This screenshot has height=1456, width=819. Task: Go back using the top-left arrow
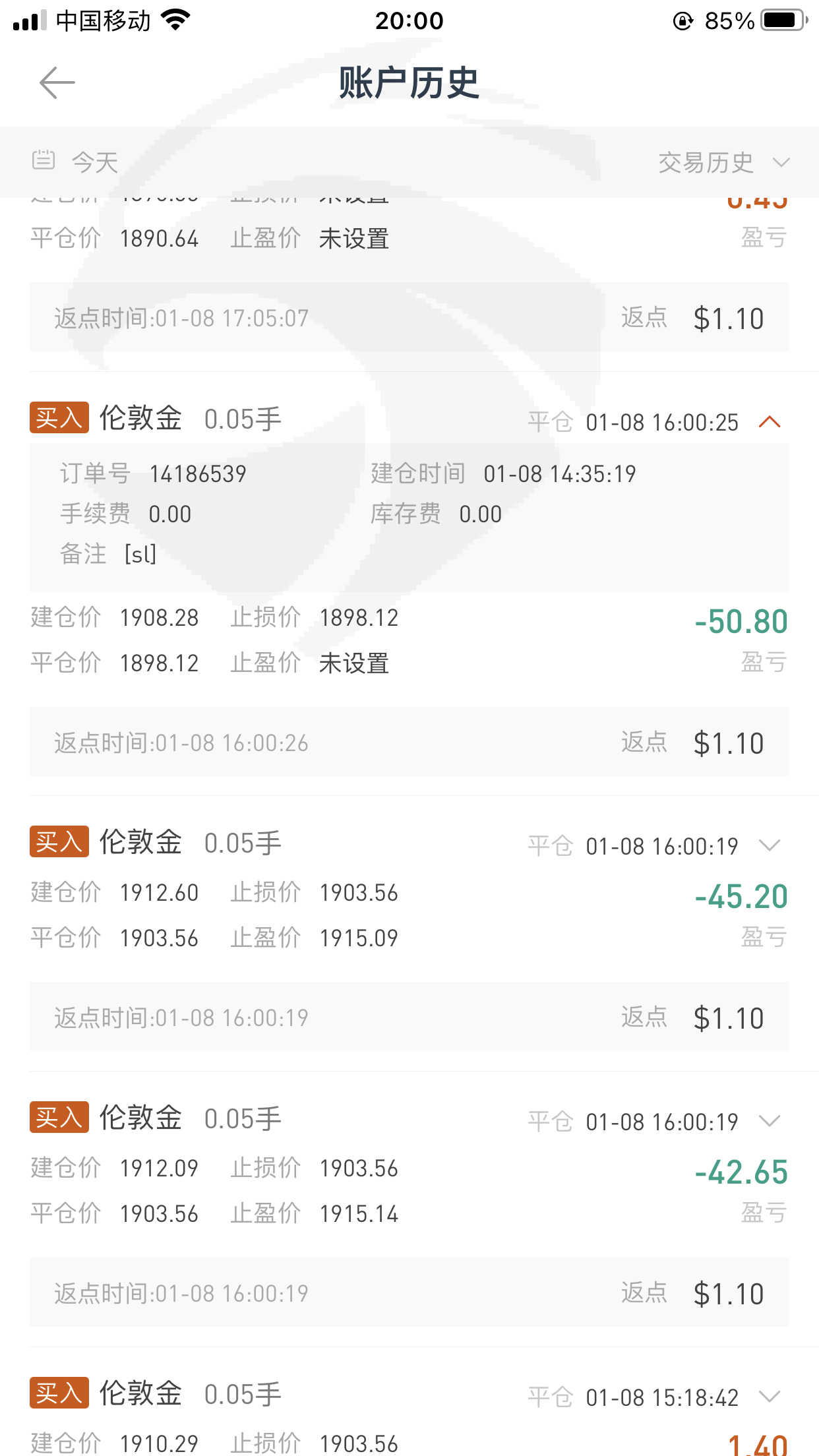click(57, 83)
